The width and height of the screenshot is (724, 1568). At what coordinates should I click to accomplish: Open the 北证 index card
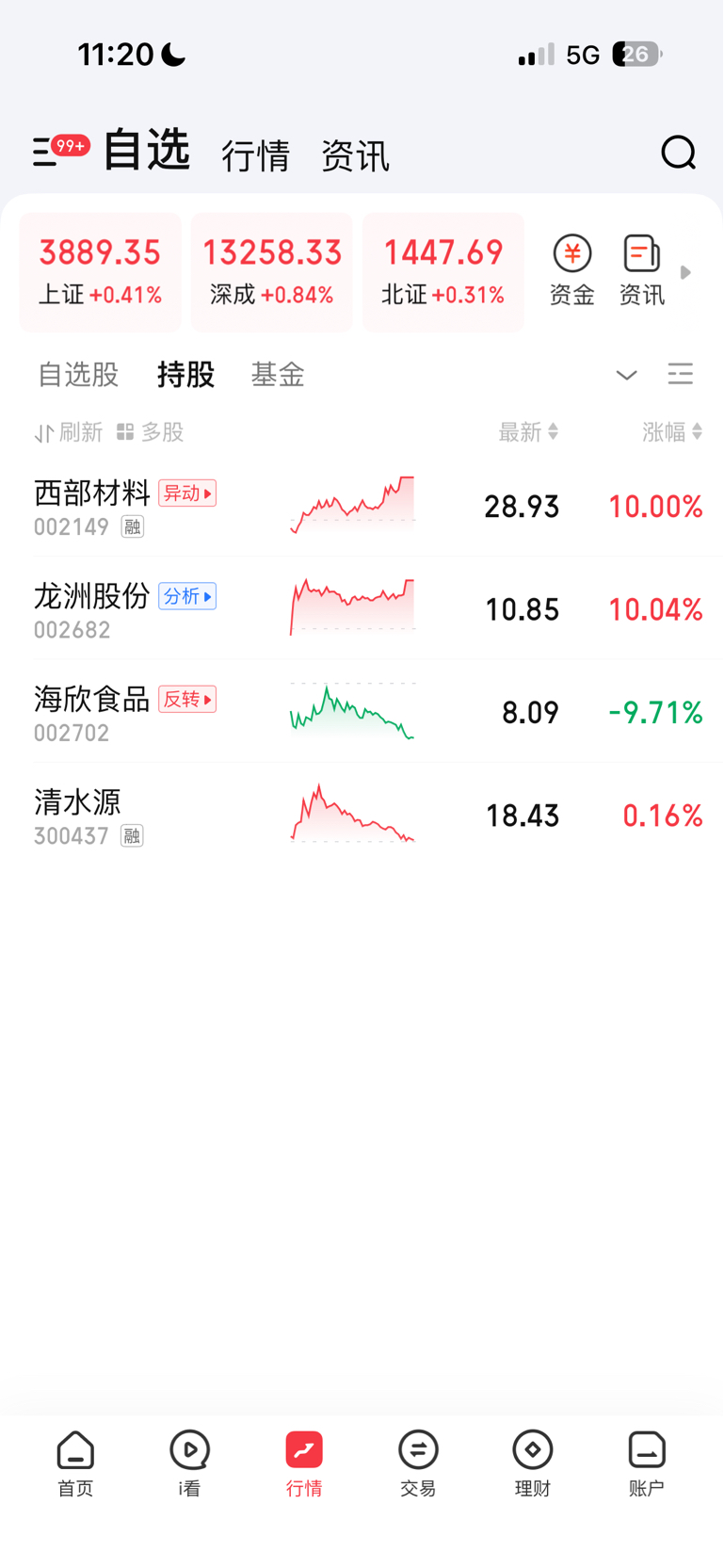point(442,272)
